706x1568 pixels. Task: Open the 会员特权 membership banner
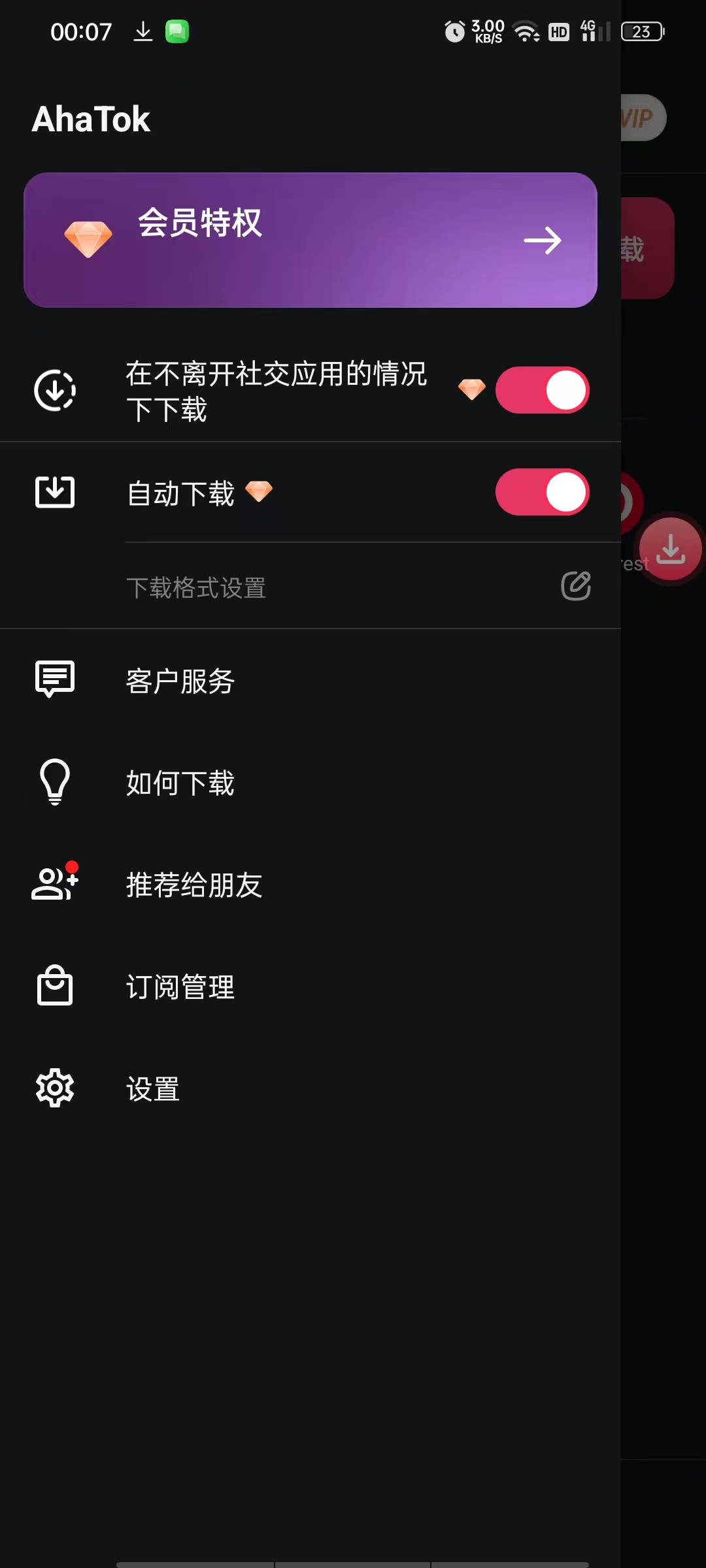pyautogui.click(x=311, y=240)
